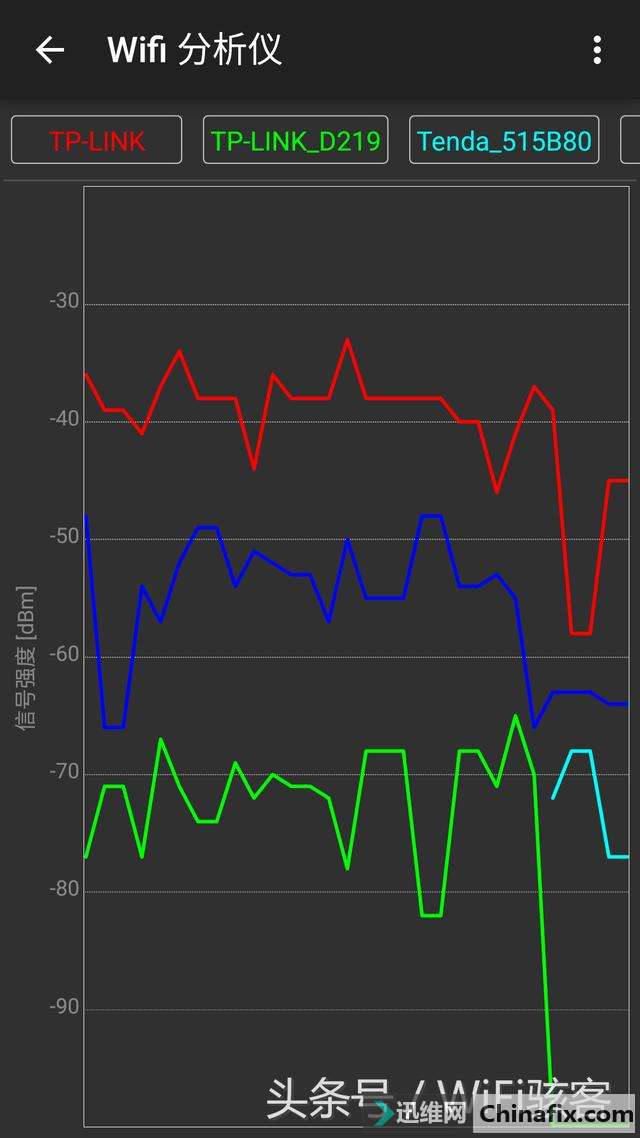This screenshot has width=640, height=1138.
Task: Tap the TP-LINK_D219 network chip
Action: (x=296, y=140)
